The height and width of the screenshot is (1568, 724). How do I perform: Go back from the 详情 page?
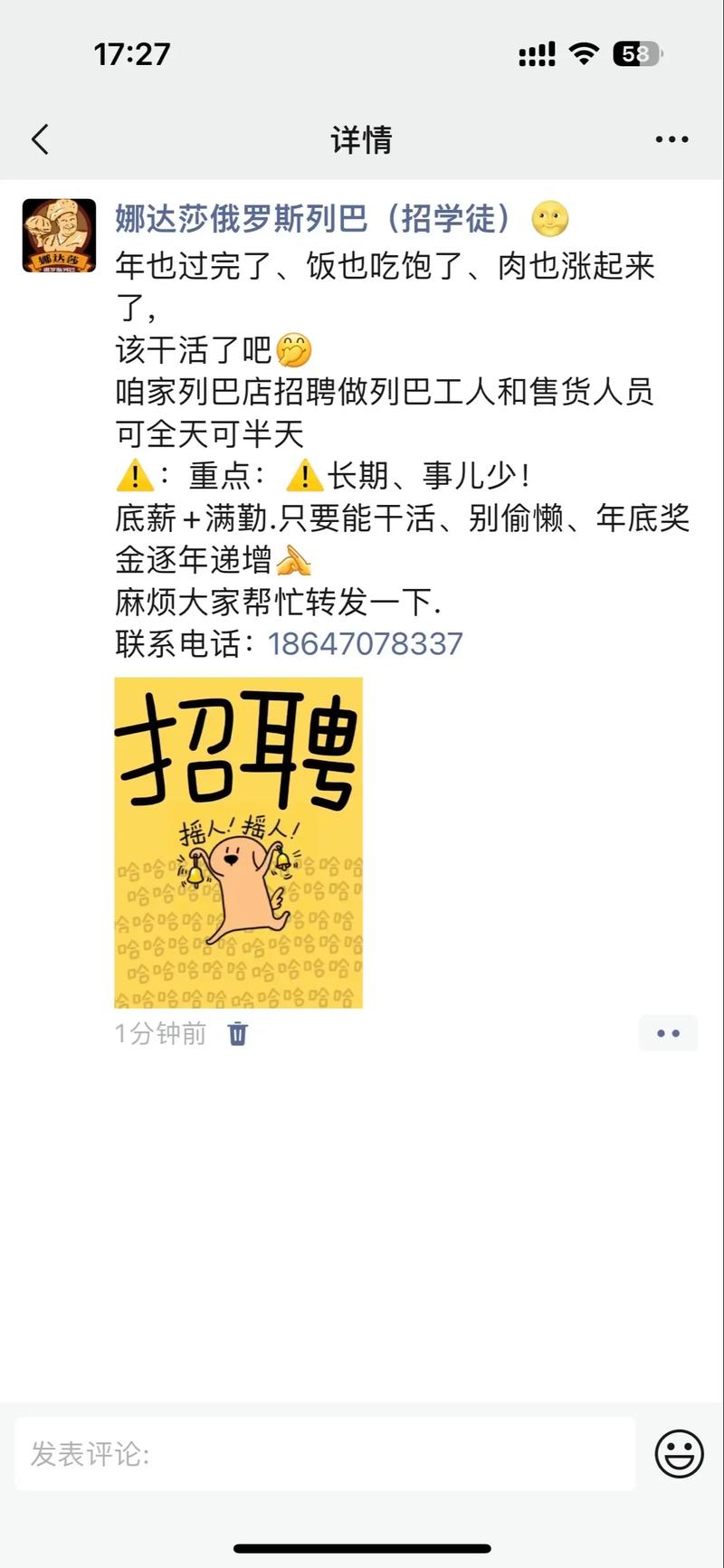[x=40, y=140]
